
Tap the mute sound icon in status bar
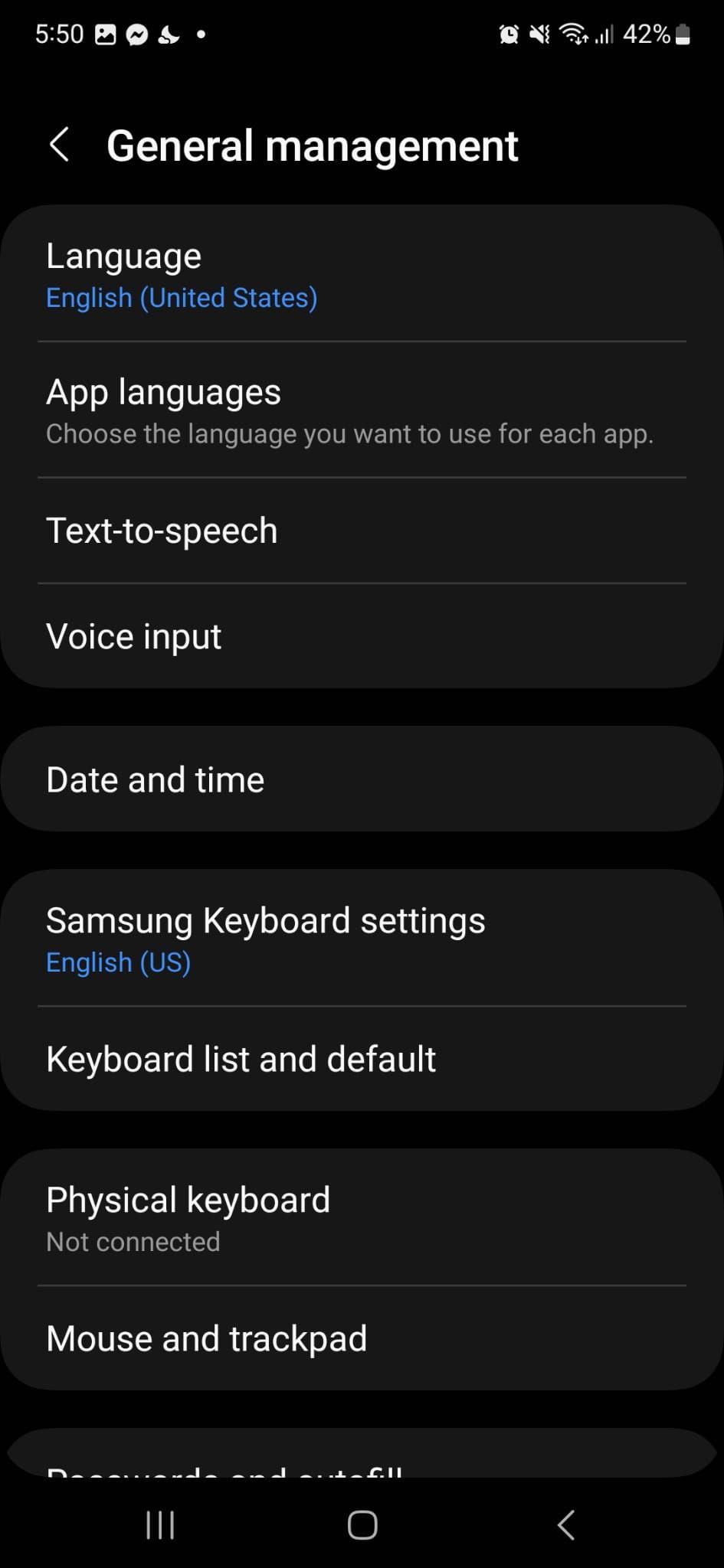(x=539, y=34)
